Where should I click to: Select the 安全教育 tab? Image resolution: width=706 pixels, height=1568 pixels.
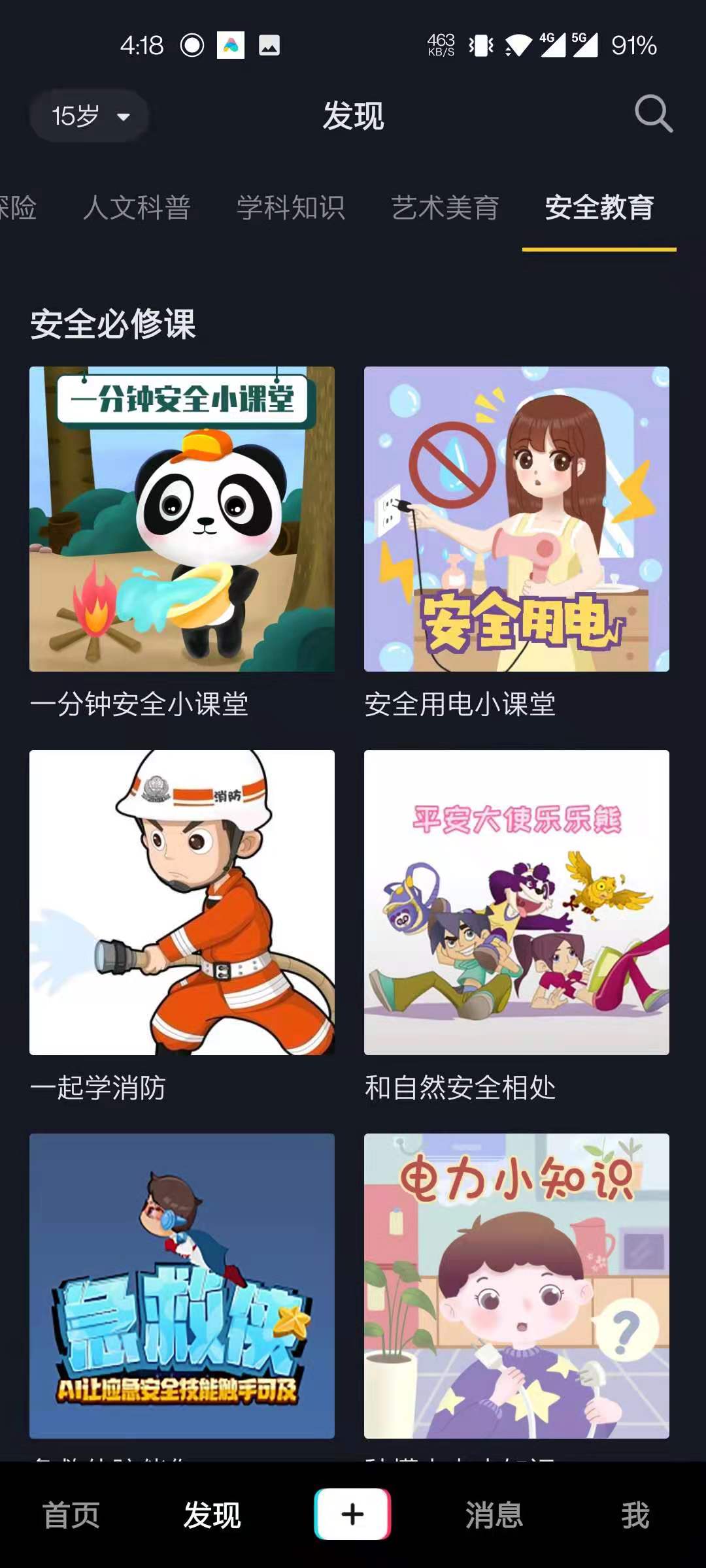coord(599,208)
